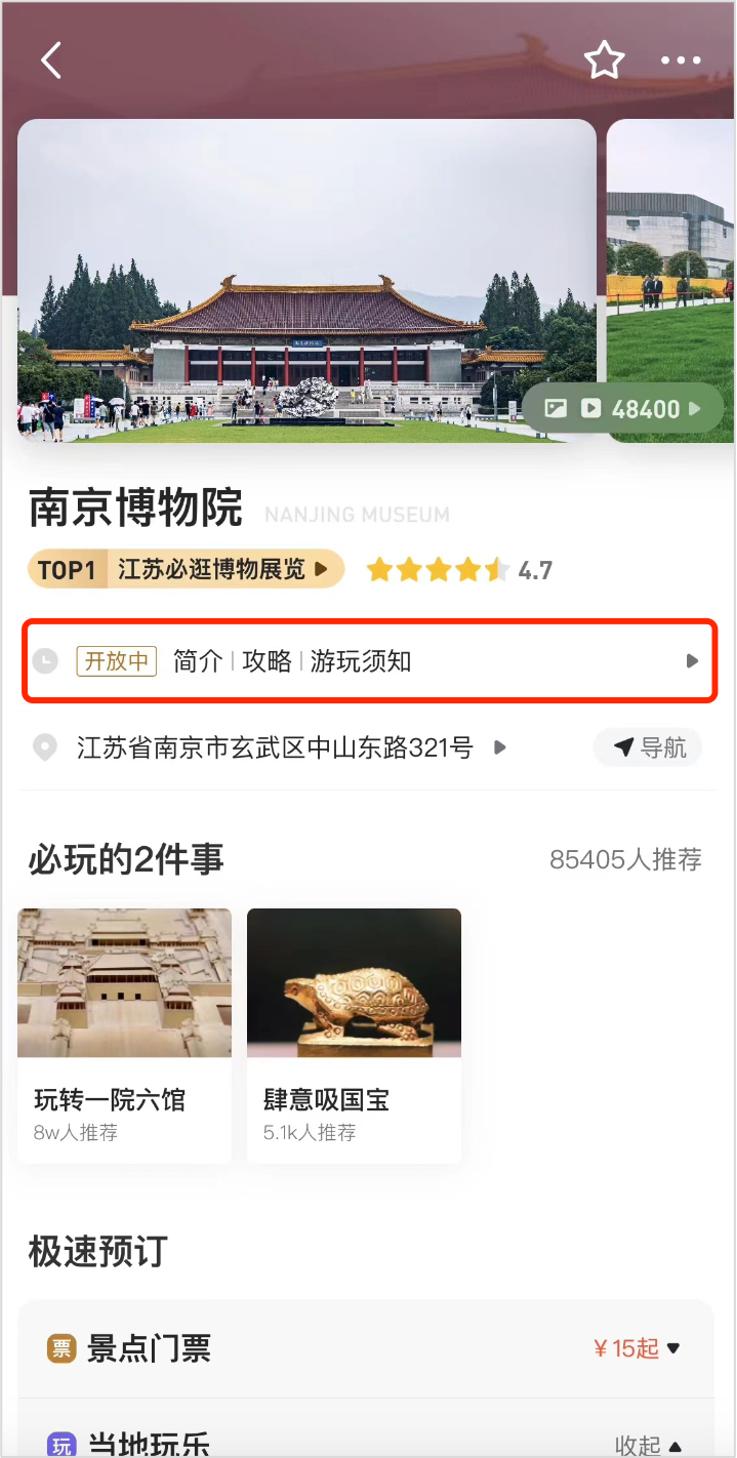Expand the TOP1 江苏必逛博物展览 ranking list
Image resolution: width=737 pixels, height=1458 pixels.
184,568
